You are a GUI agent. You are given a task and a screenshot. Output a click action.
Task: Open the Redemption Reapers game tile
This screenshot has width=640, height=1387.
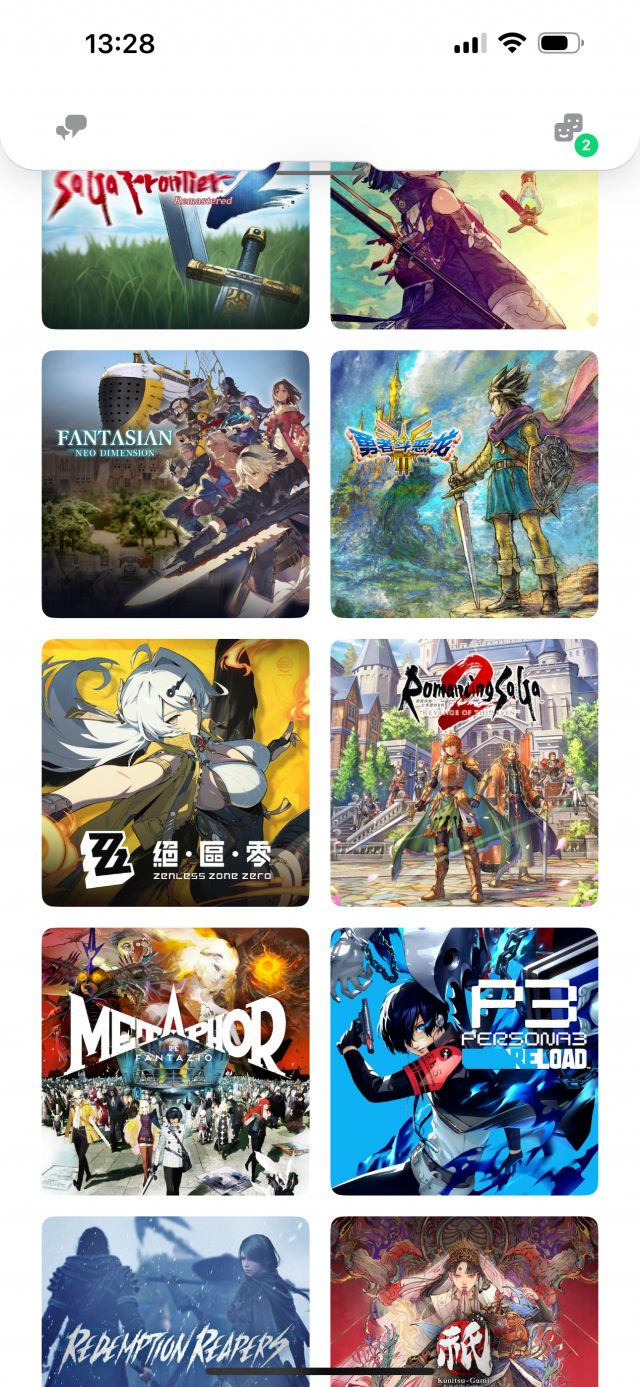pyautogui.click(x=175, y=1300)
